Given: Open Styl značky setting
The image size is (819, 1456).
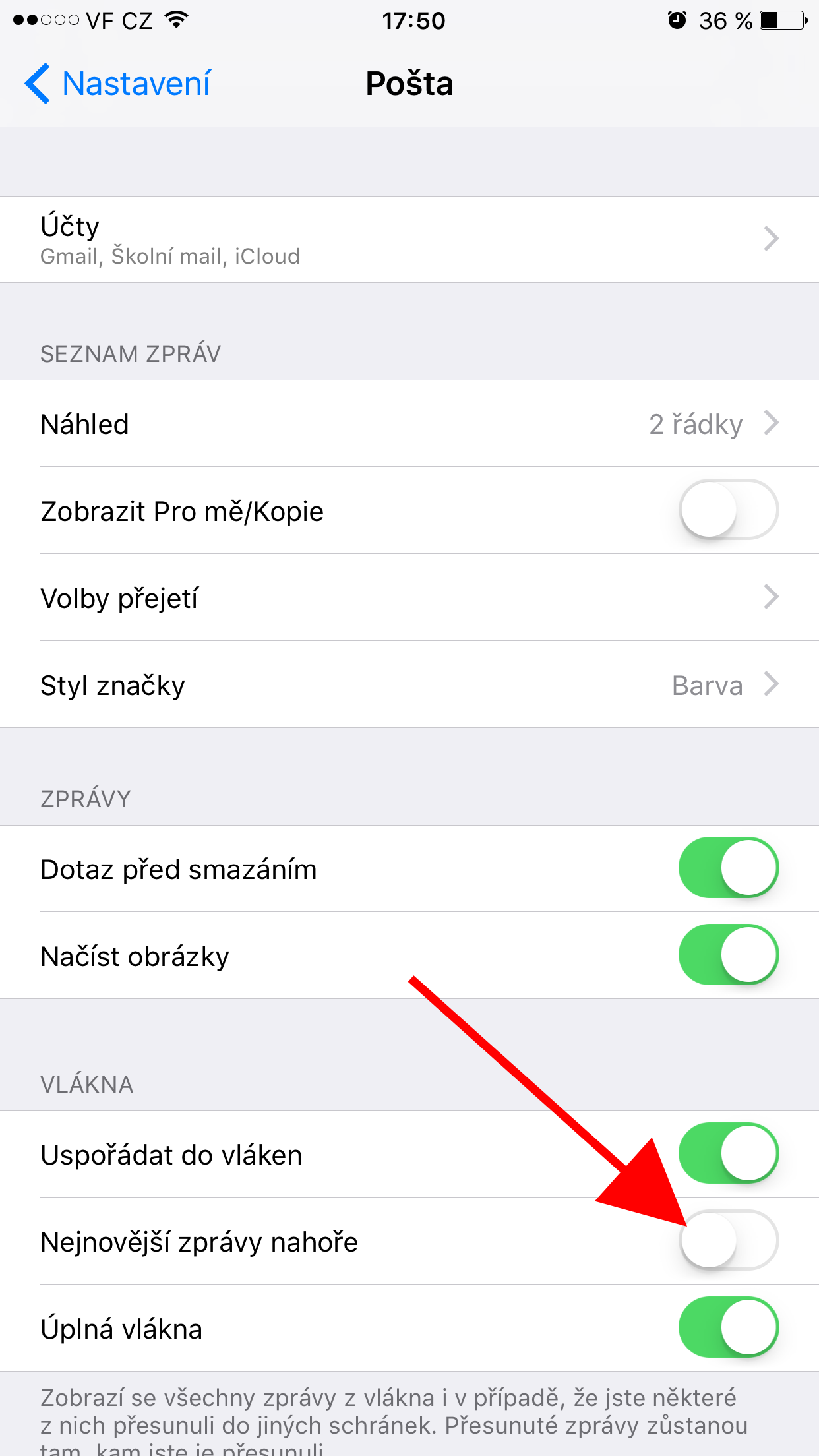Looking at the screenshot, I should (x=409, y=684).
